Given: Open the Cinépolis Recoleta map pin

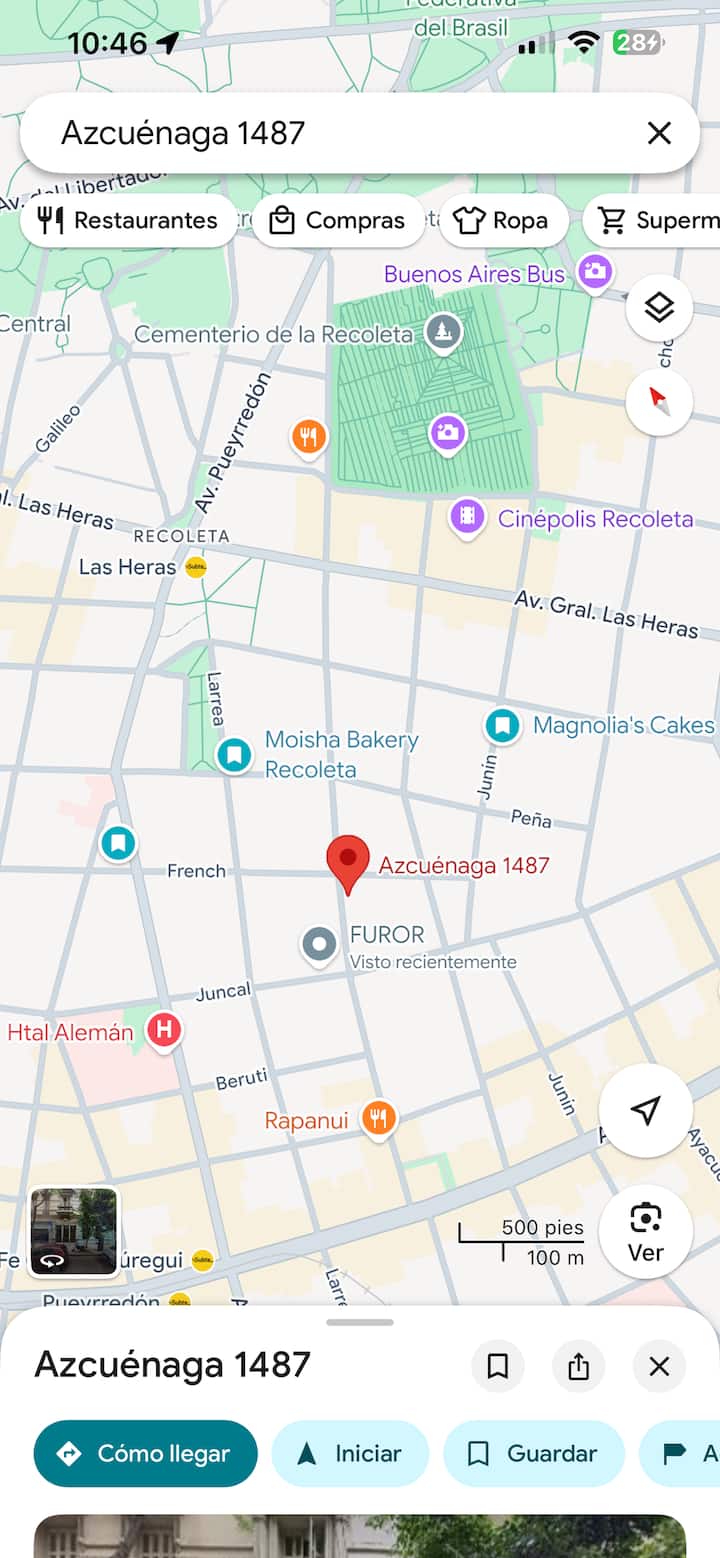Looking at the screenshot, I should pos(467,517).
